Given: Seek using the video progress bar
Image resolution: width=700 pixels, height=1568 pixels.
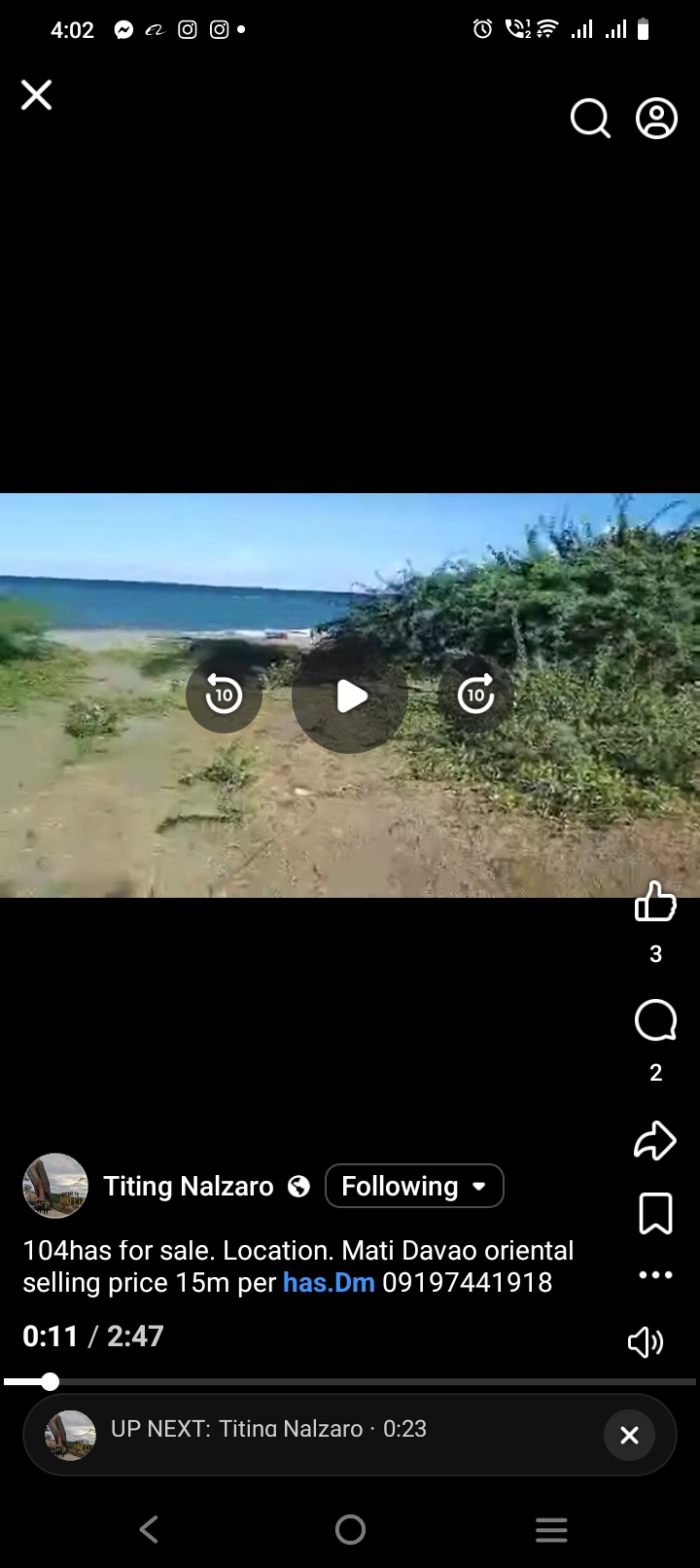Looking at the screenshot, I should click(350, 1381).
